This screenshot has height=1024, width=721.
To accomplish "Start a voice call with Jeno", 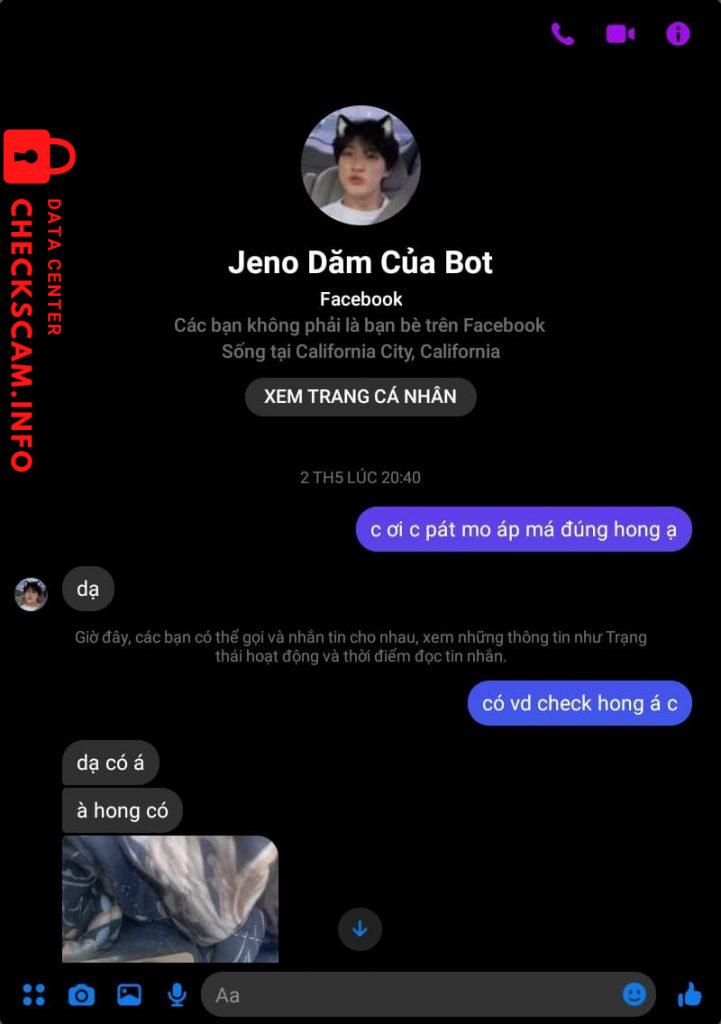I will [x=563, y=34].
